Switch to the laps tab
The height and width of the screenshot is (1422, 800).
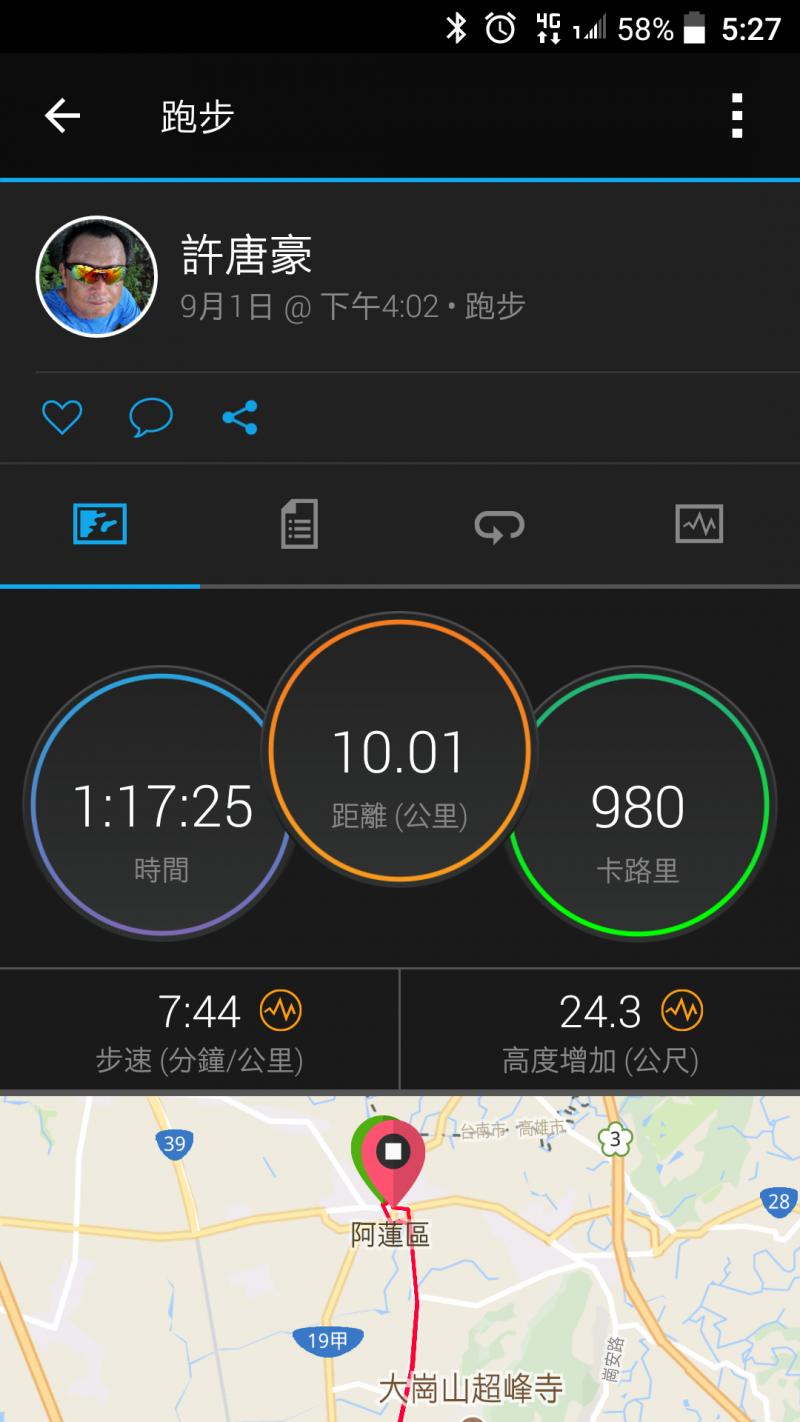(x=499, y=524)
